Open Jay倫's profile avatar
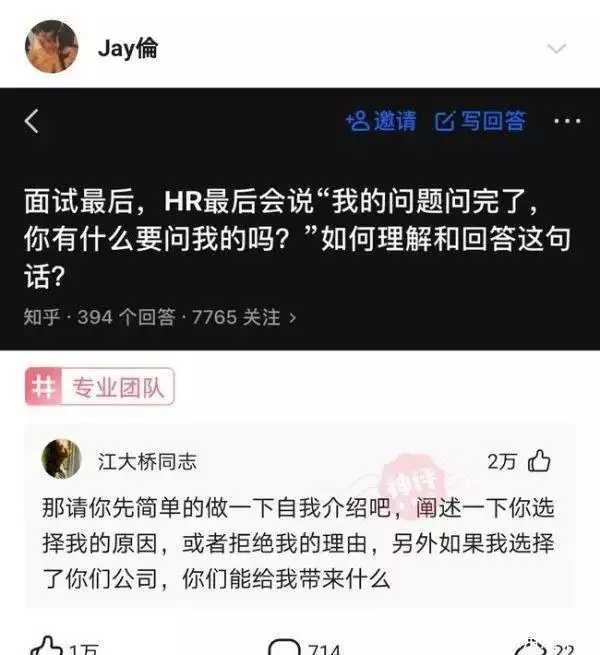600x655 pixels. pos(51,47)
